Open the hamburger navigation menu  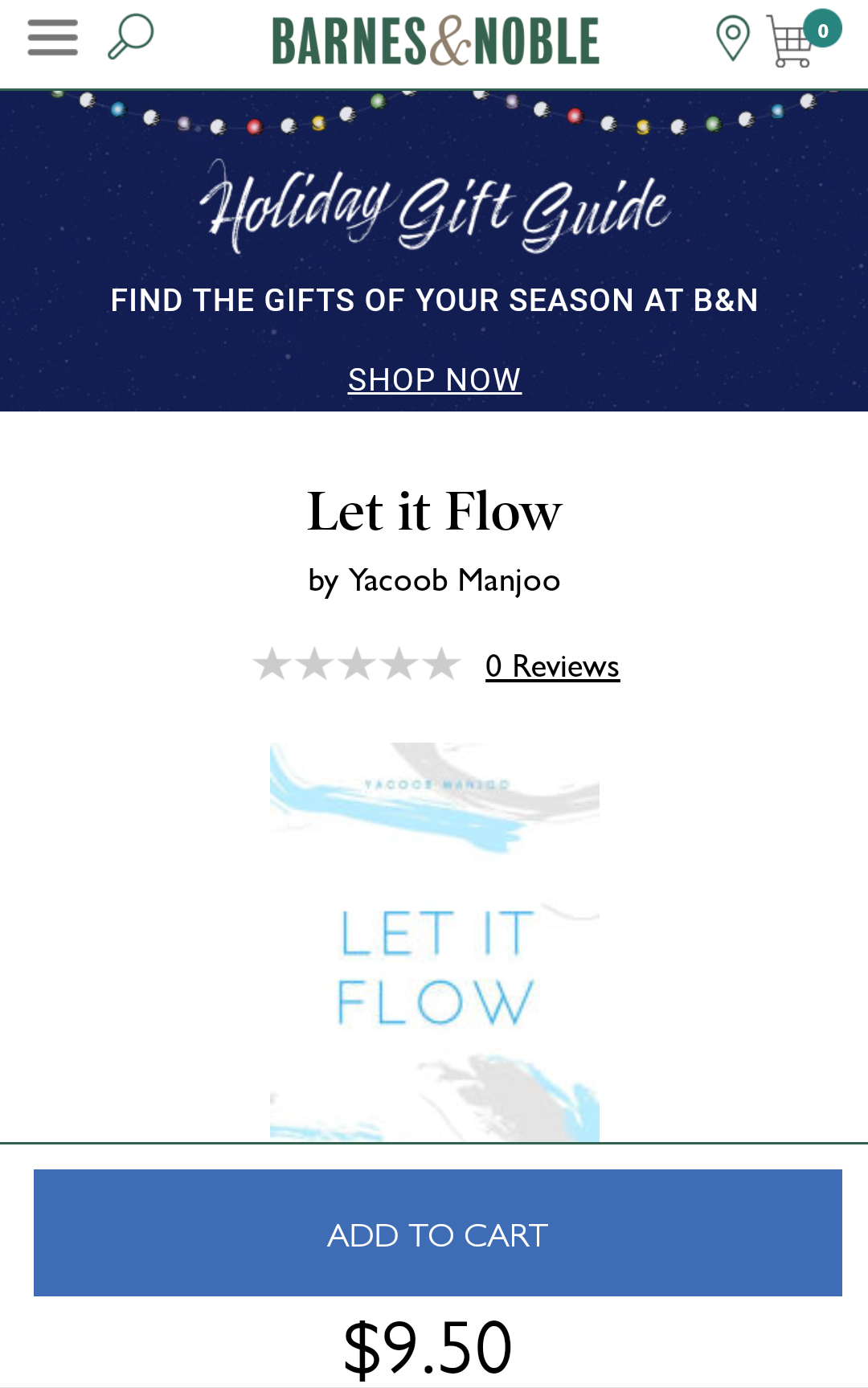click(x=53, y=38)
